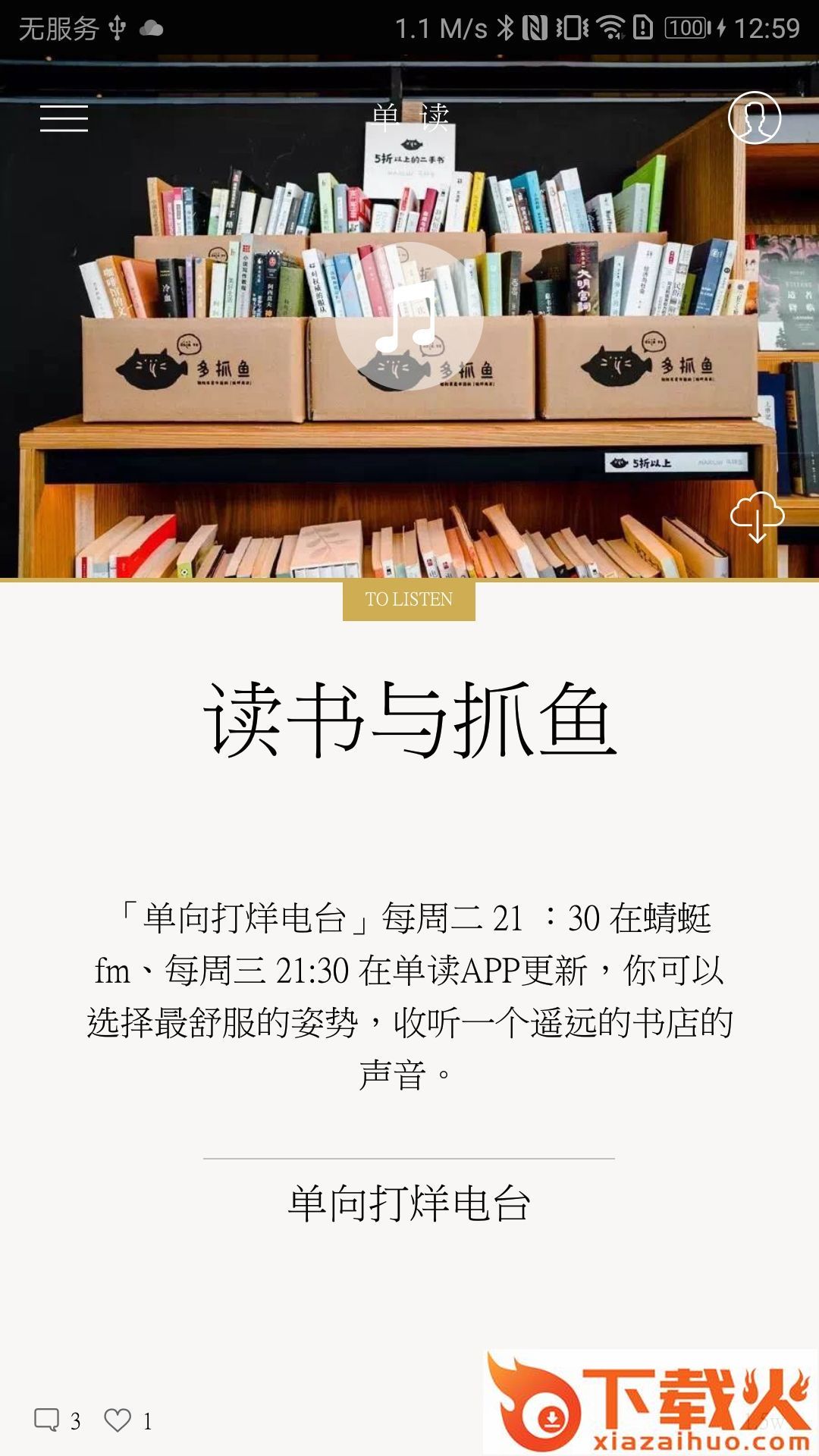Open the hamburger drawer menu
This screenshot has height=1456, width=819.
[x=64, y=118]
